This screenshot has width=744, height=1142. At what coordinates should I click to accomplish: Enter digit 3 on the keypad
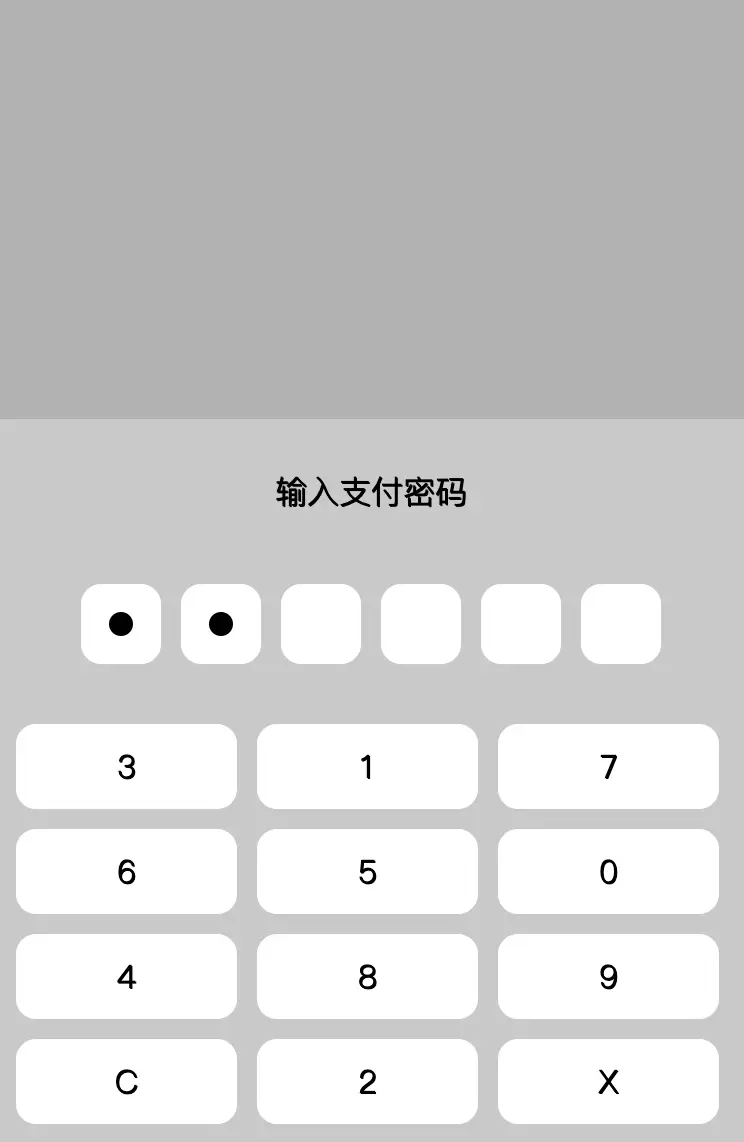click(x=126, y=767)
